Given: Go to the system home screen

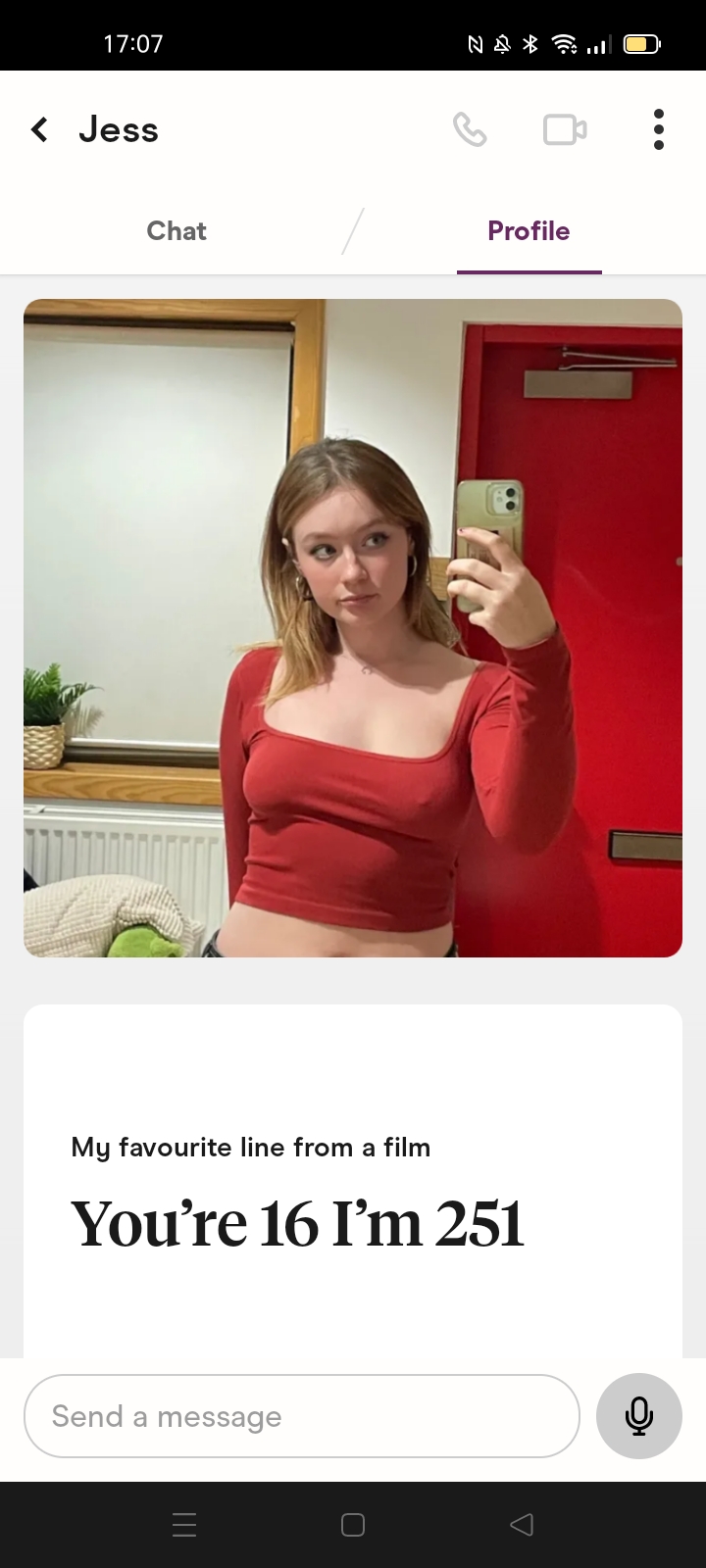Looking at the screenshot, I should (x=353, y=1525).
